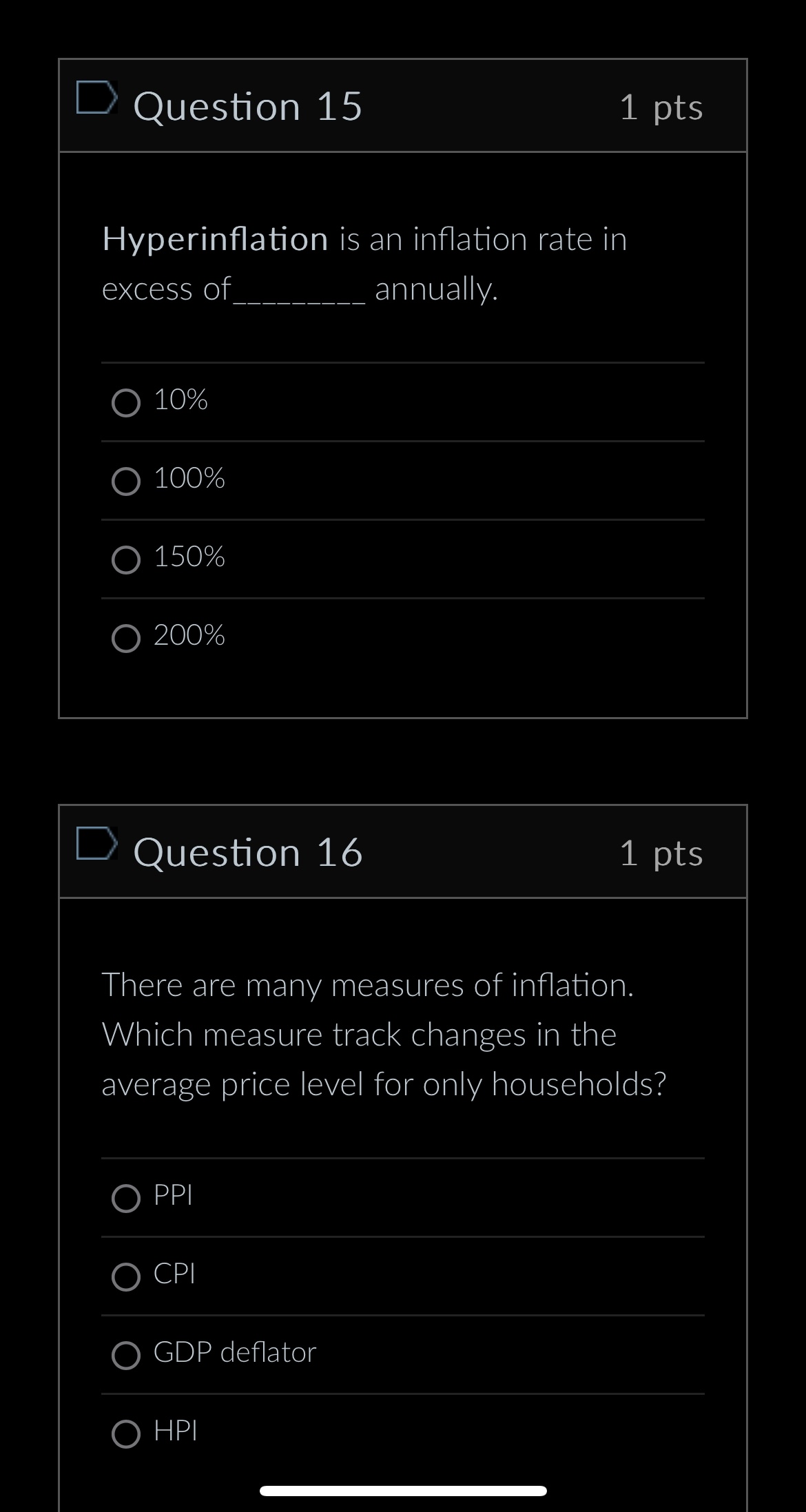Click the Question 15 header

pos(248,105)
